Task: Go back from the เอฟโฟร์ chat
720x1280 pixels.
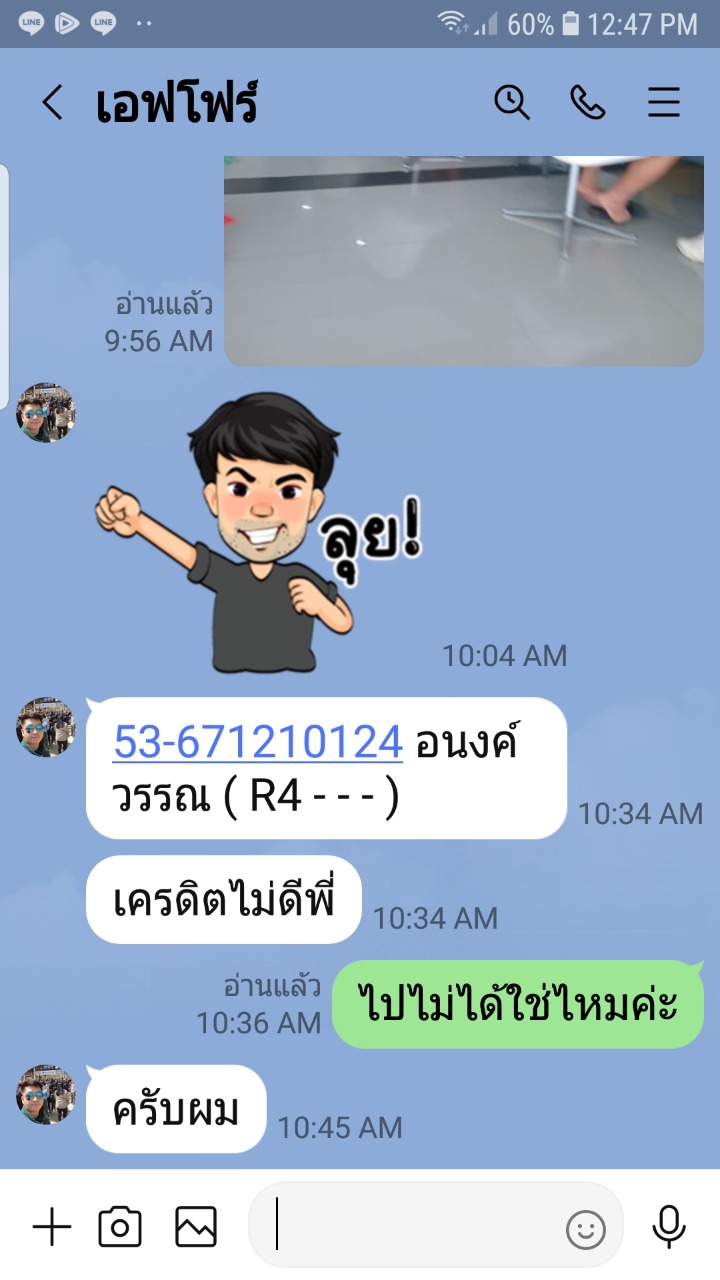Action: tap(52, 103)
